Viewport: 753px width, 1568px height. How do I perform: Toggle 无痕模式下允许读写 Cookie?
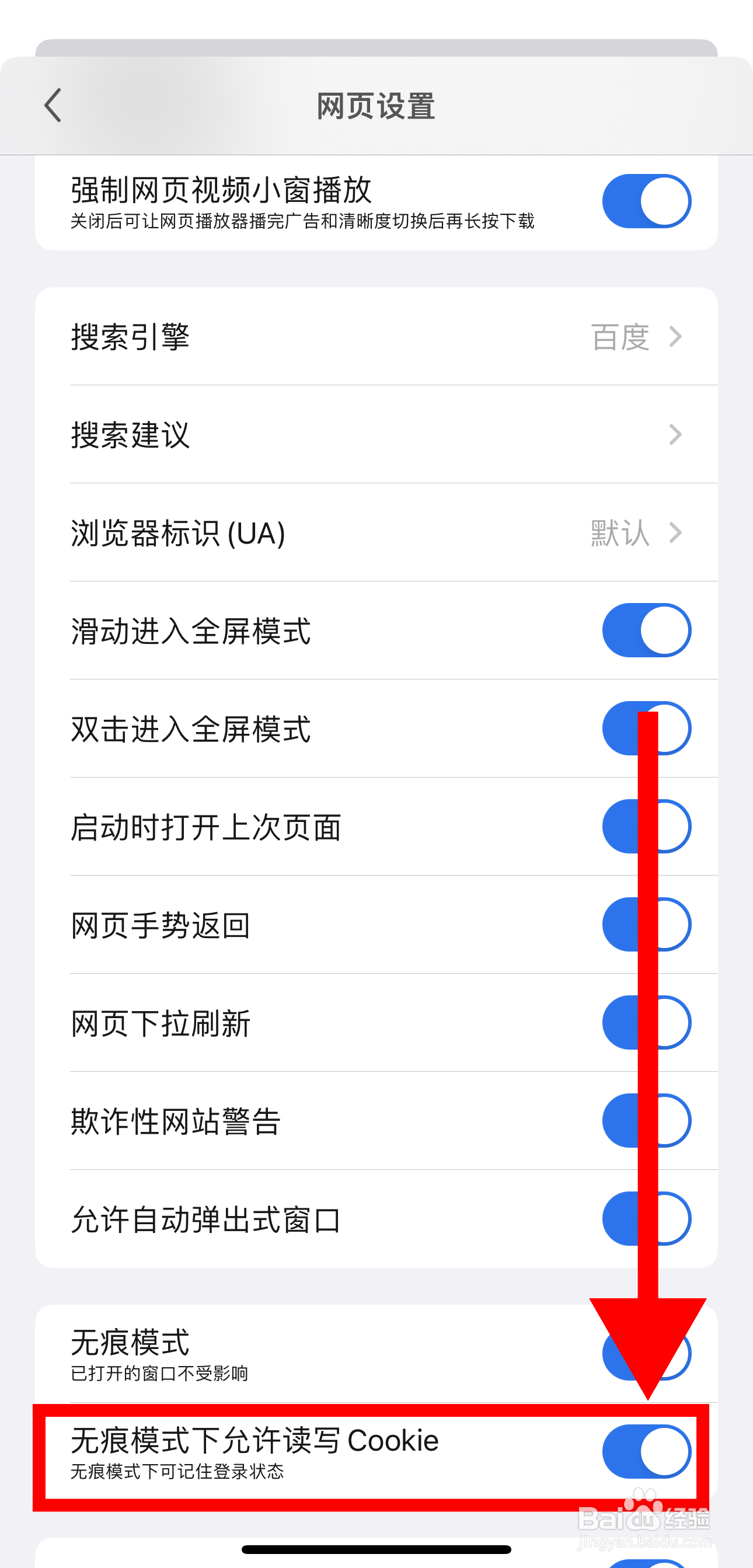tap(646, 1452)
